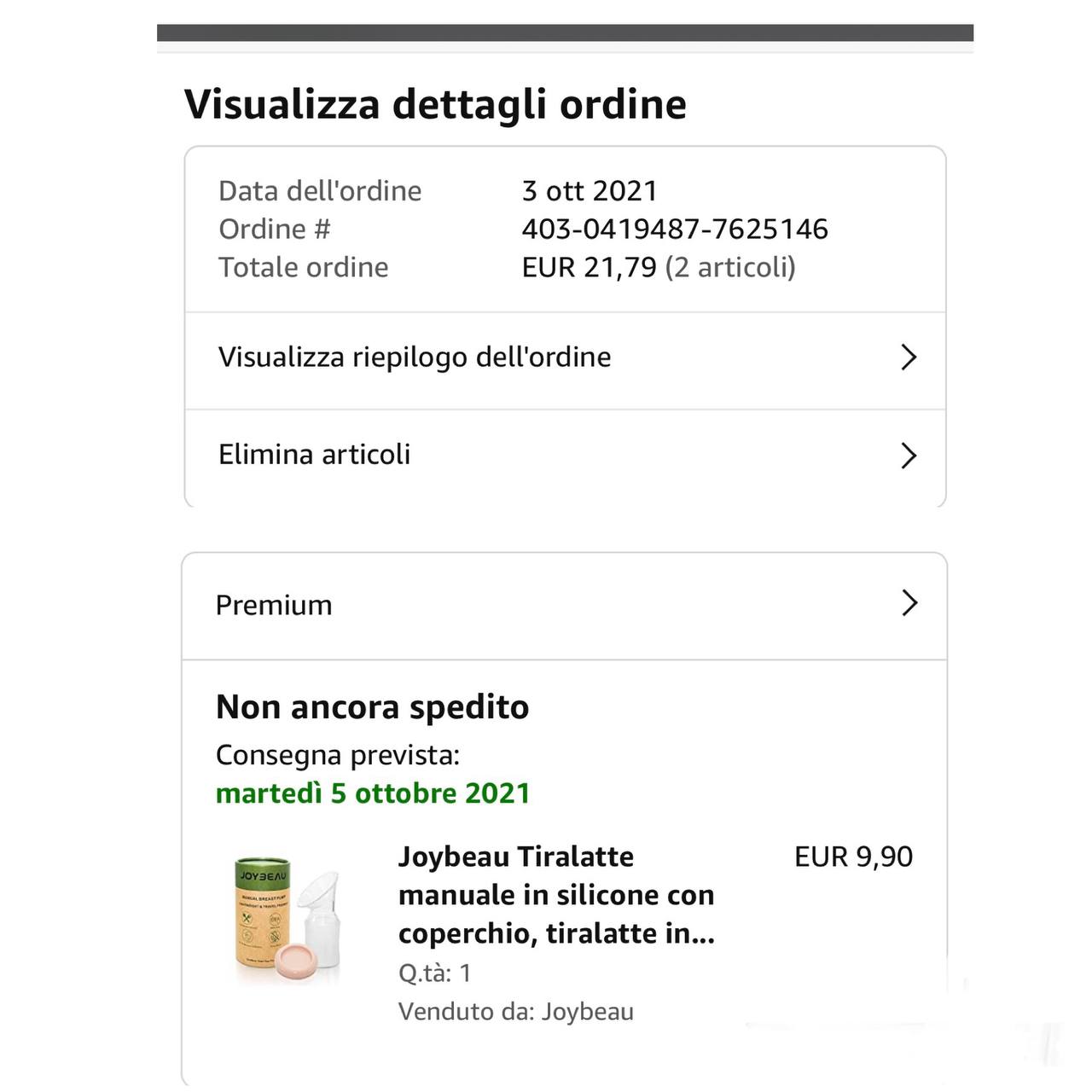Open Visualizza riepilogo dell'ordine
Viewport: 1092px width, 1092px height.
pyautogui.click(x=565, y=357)
